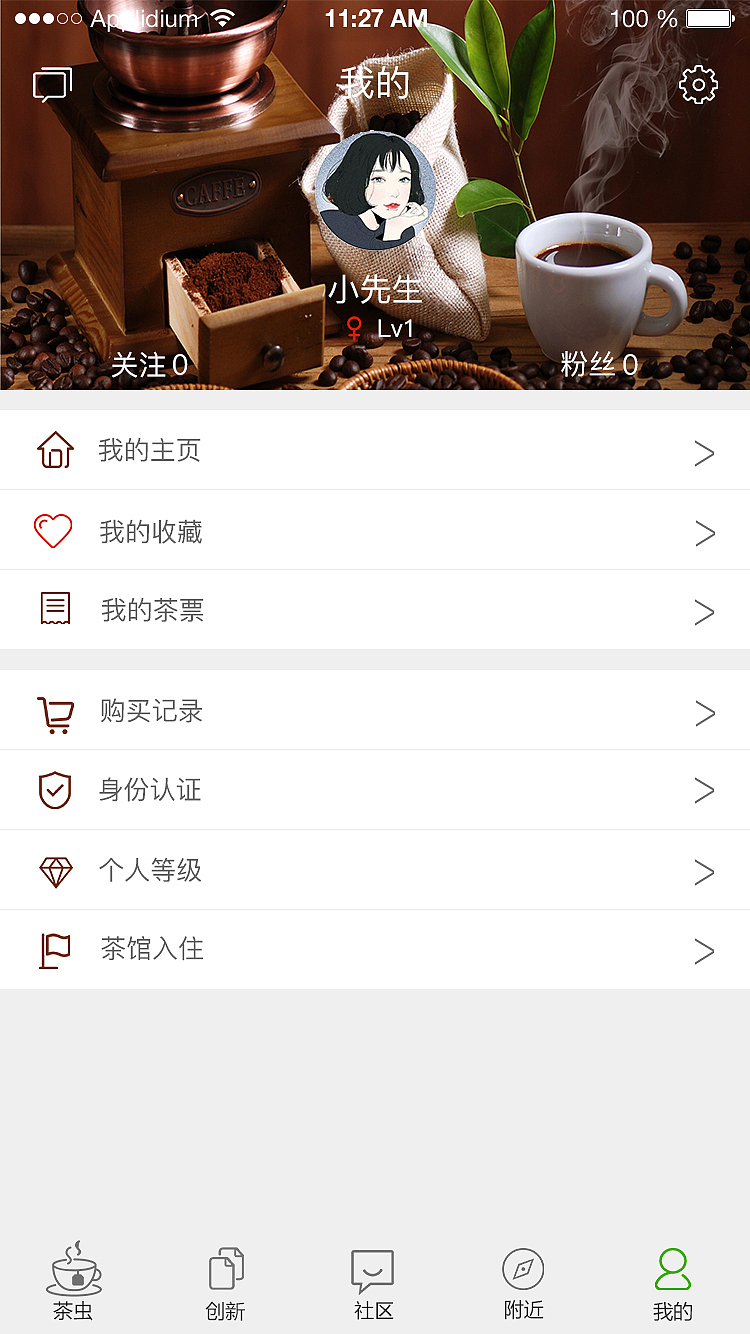Viewport: 750px width, 1334px height.
Task: Open the chat messages icon at top left
Action: coord(52,84)
